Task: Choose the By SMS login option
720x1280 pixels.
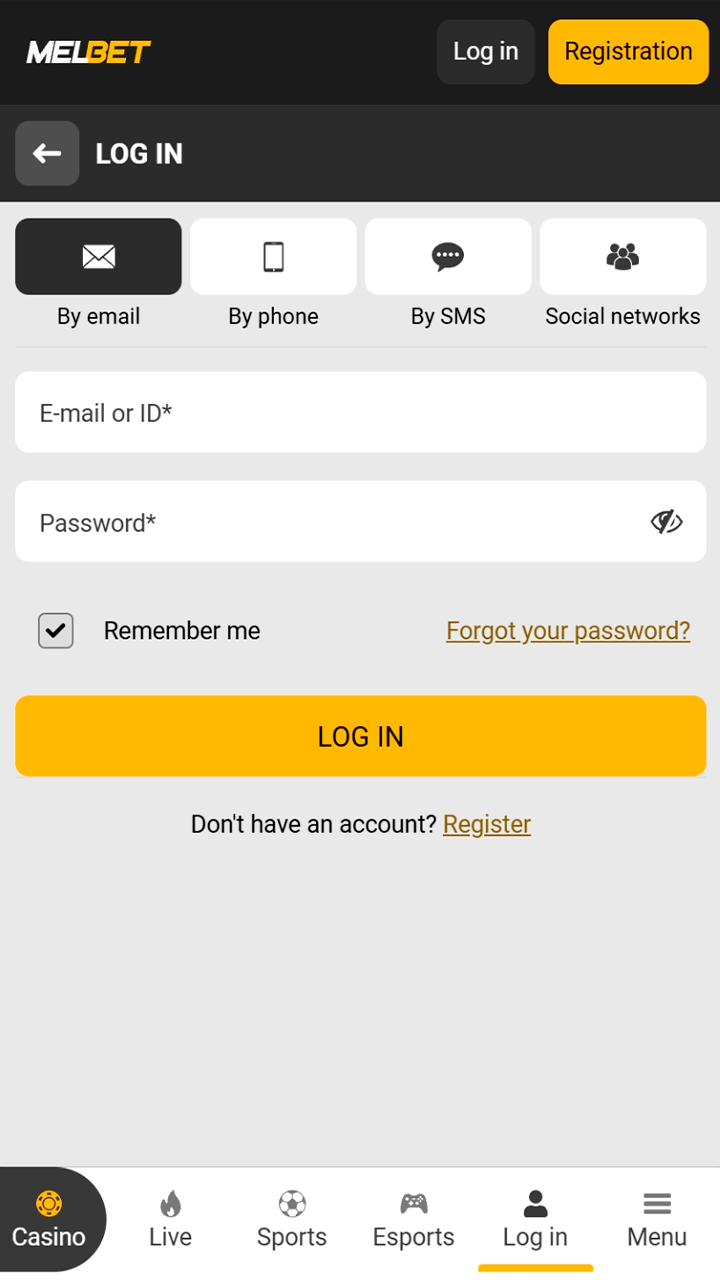Action: (x=448, y=256)
